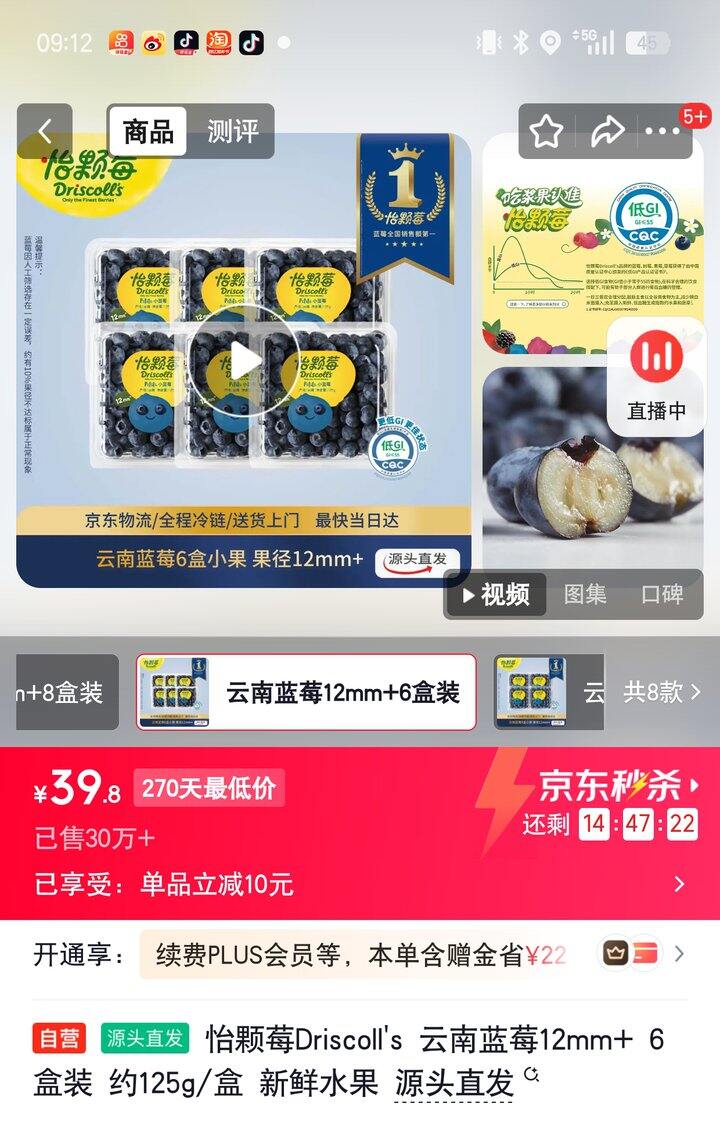
Task: Open the 直播中 live stream
Action: 656,378
